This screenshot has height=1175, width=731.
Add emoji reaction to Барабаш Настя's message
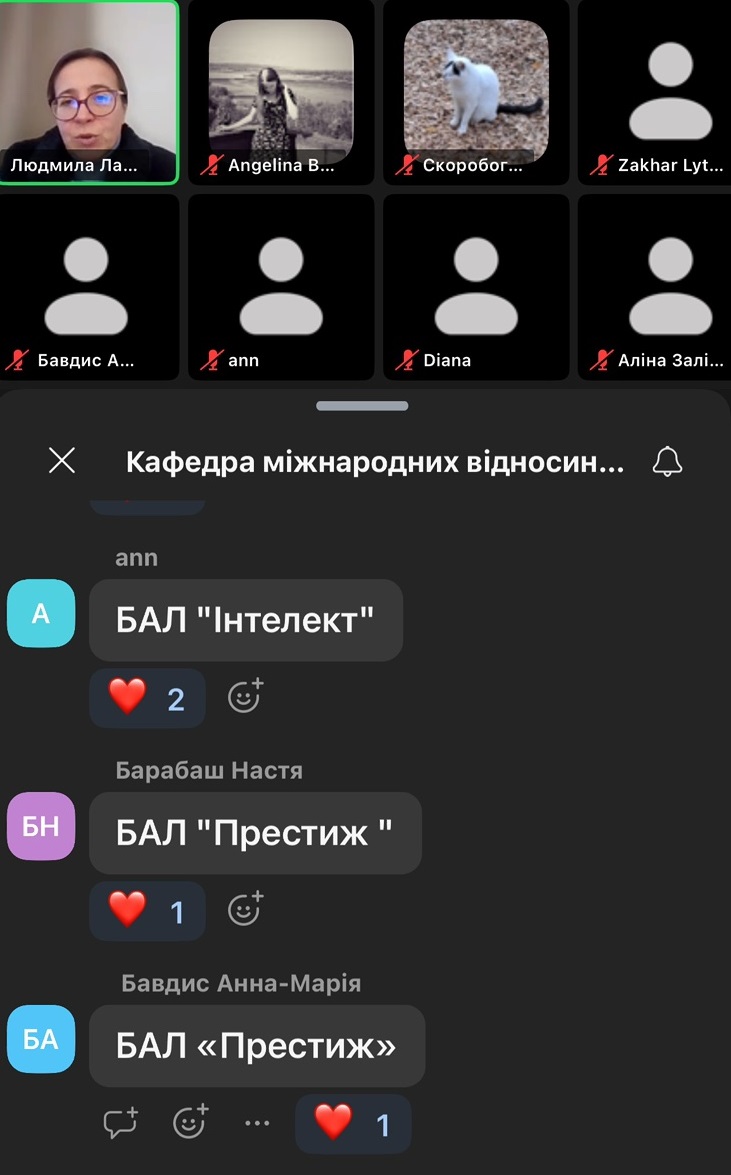click(245, 909)
